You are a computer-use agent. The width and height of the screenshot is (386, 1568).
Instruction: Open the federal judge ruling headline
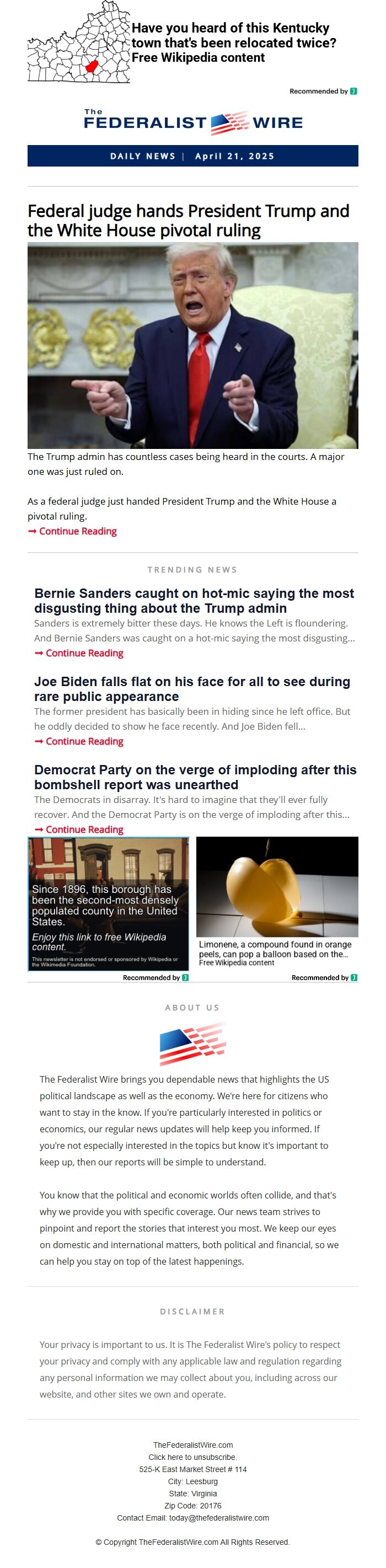(x=188, y=221)
